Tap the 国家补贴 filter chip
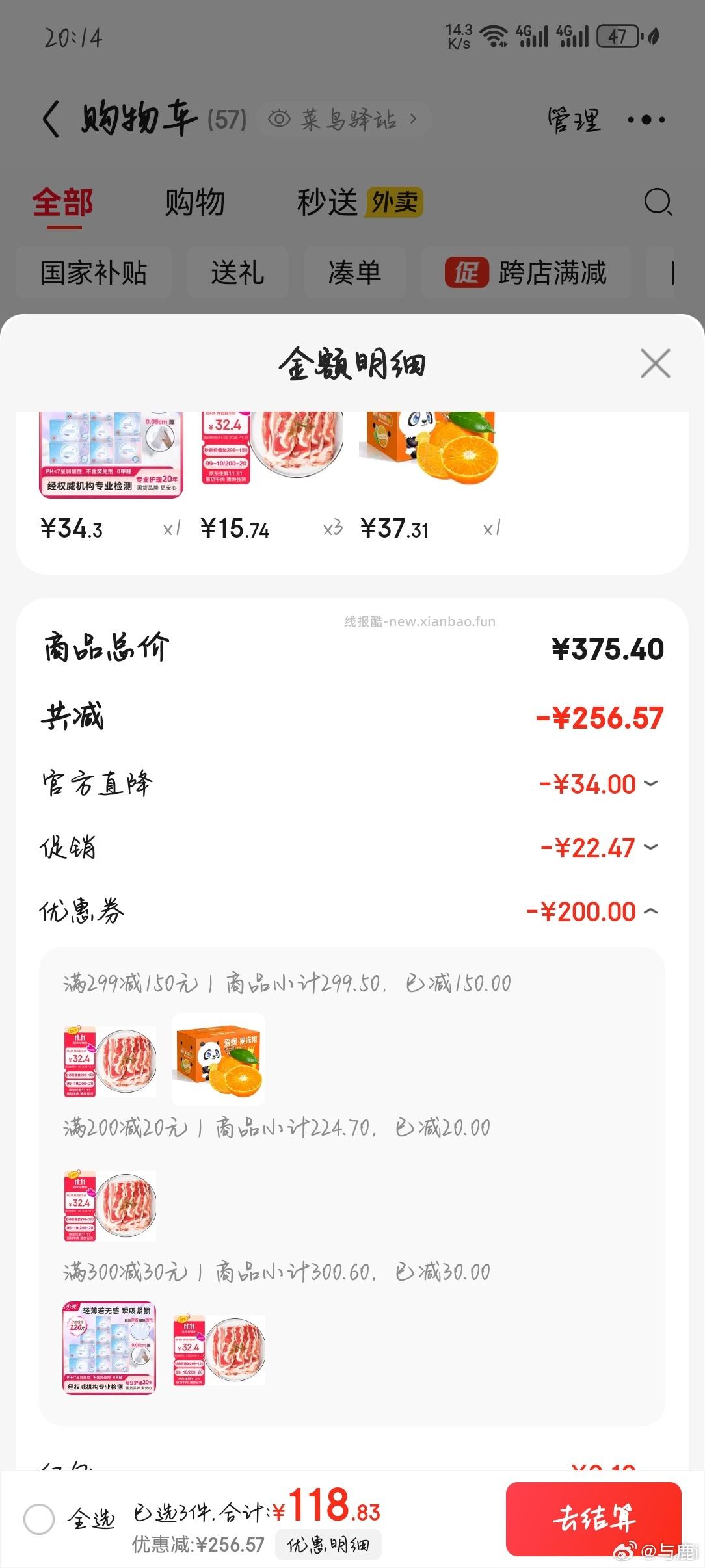Viewport: 705px width, 1568px height. point(93,274)
